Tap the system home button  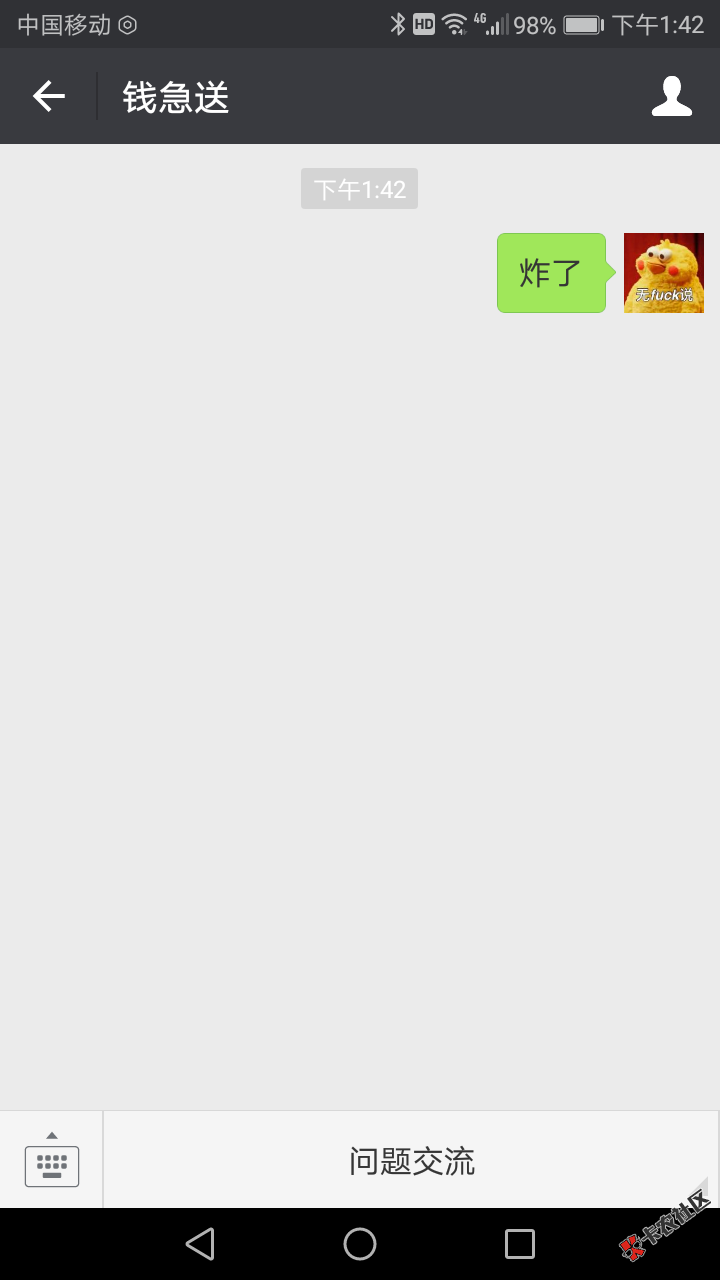tap(360, 1244)
